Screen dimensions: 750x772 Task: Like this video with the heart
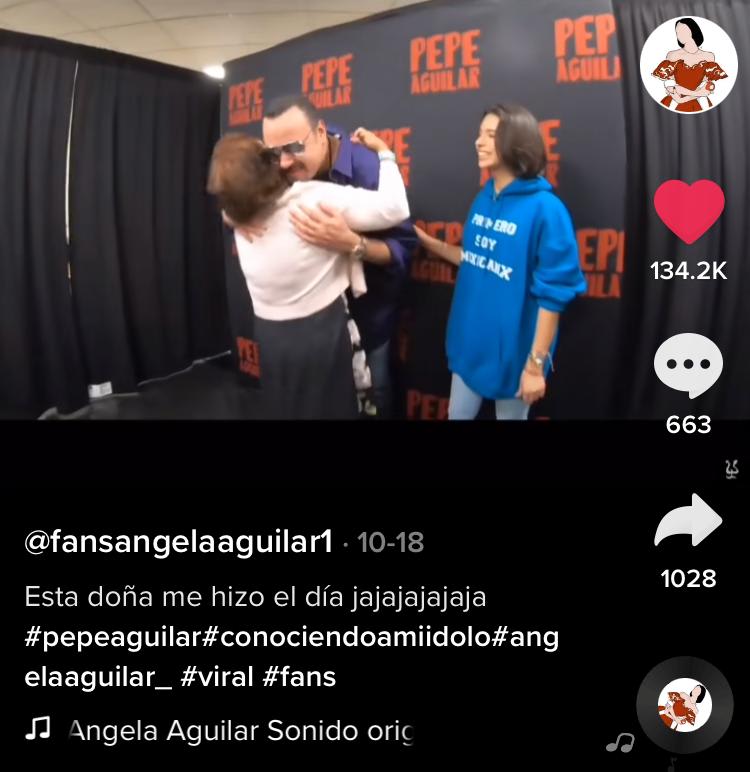pos(689,212)
